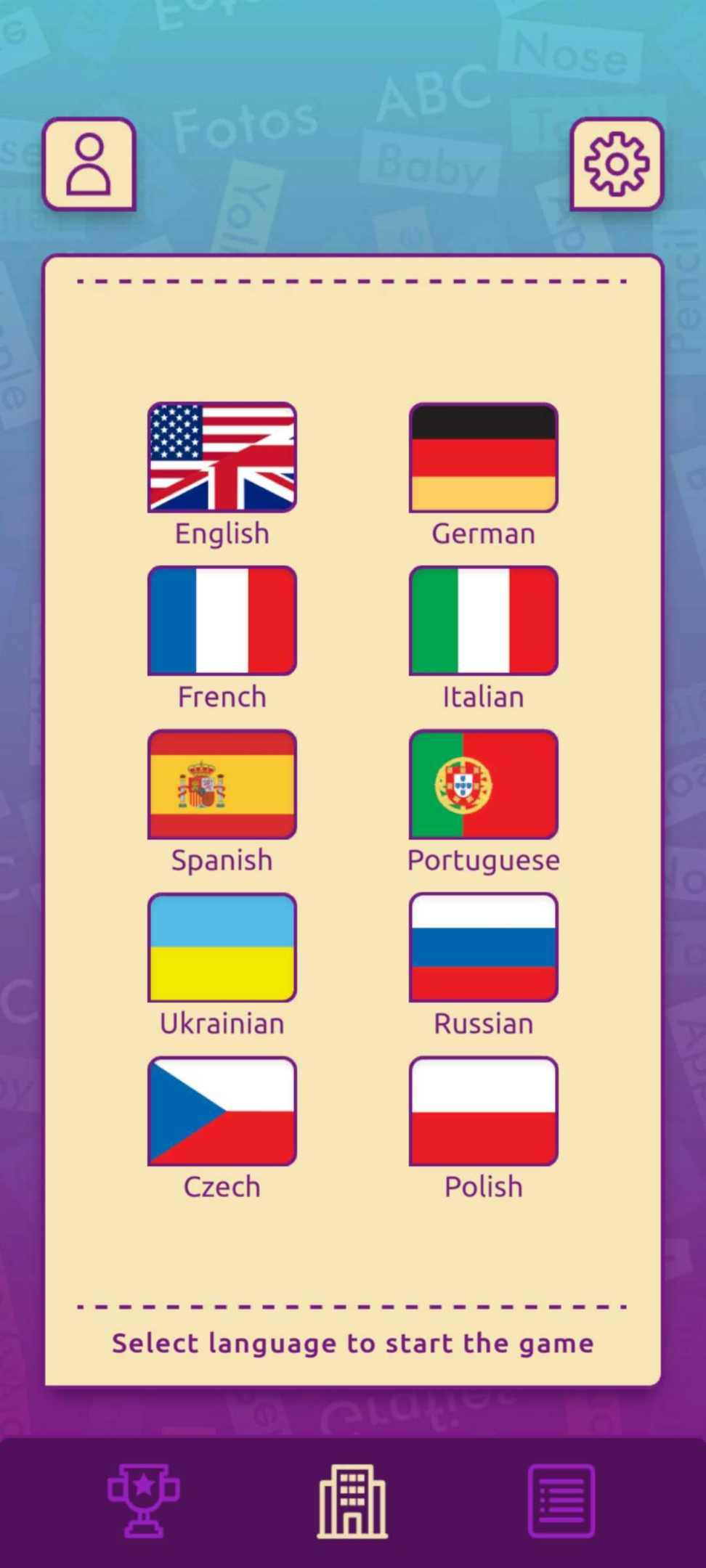706x1568 pixels.
Task: Start the game in Spanish
Action: 222,784
